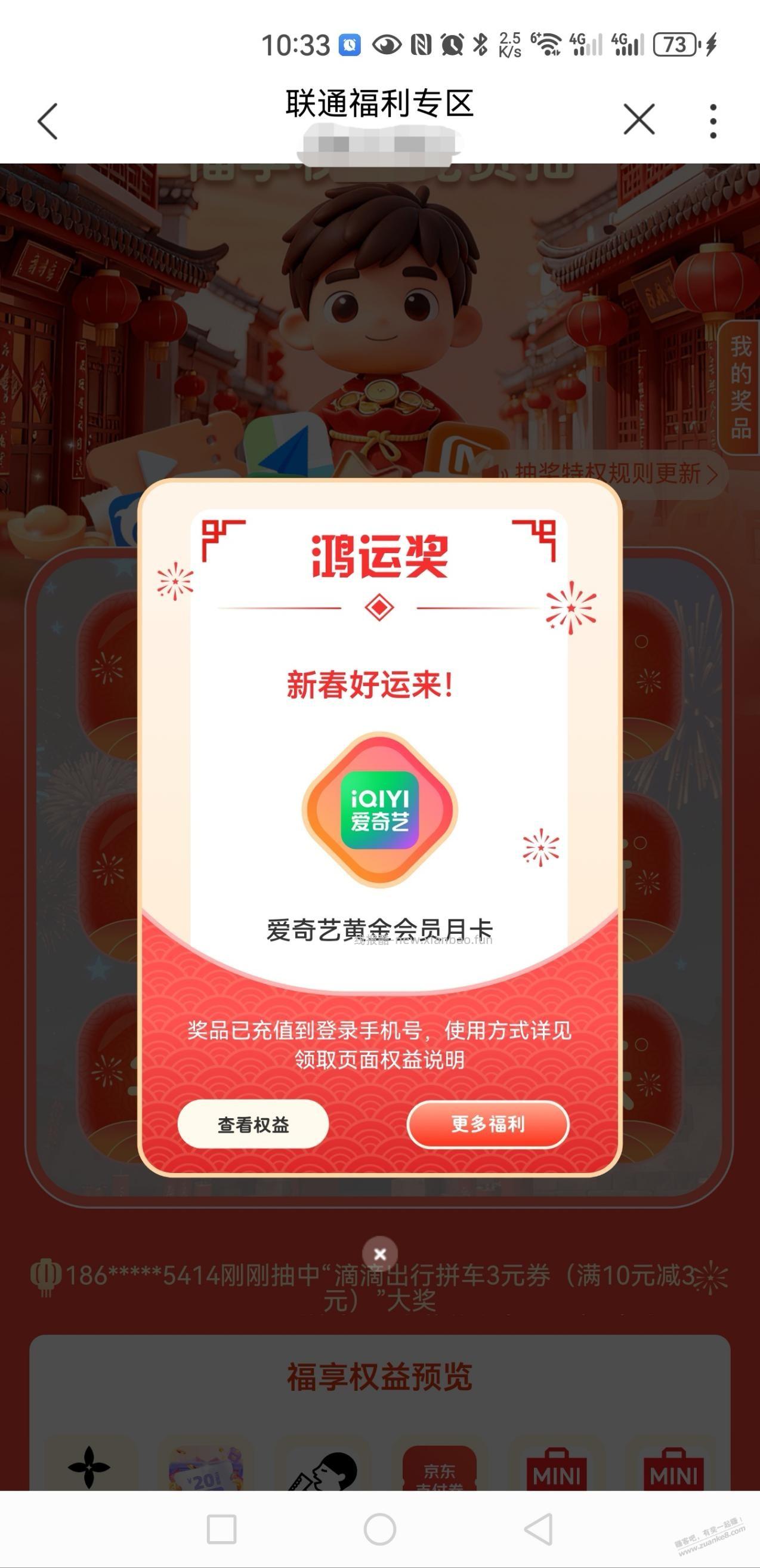Tap the 更多福利 button

click(489, 1125)
